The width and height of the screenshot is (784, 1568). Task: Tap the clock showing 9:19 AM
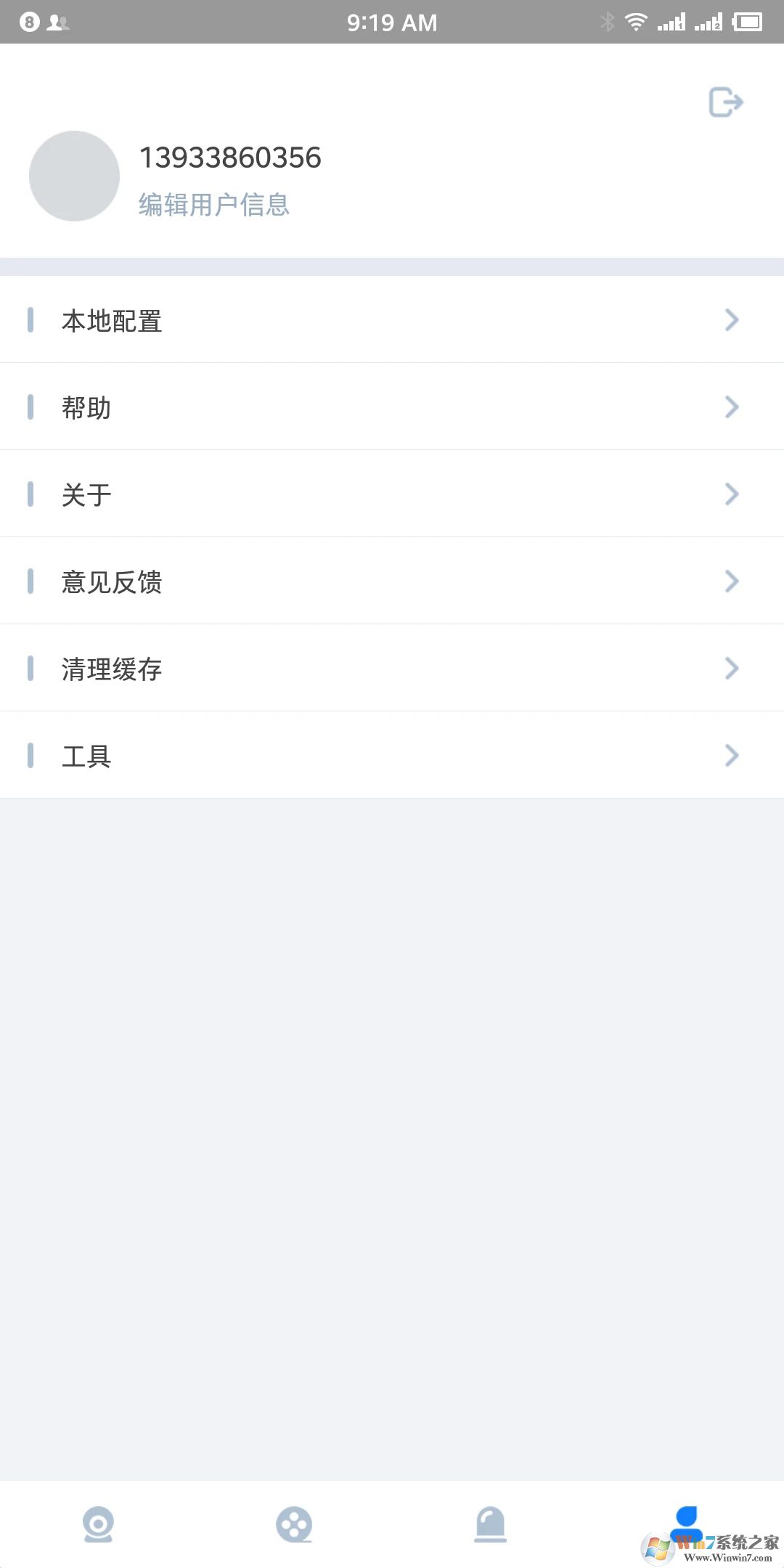click(392, 22)
